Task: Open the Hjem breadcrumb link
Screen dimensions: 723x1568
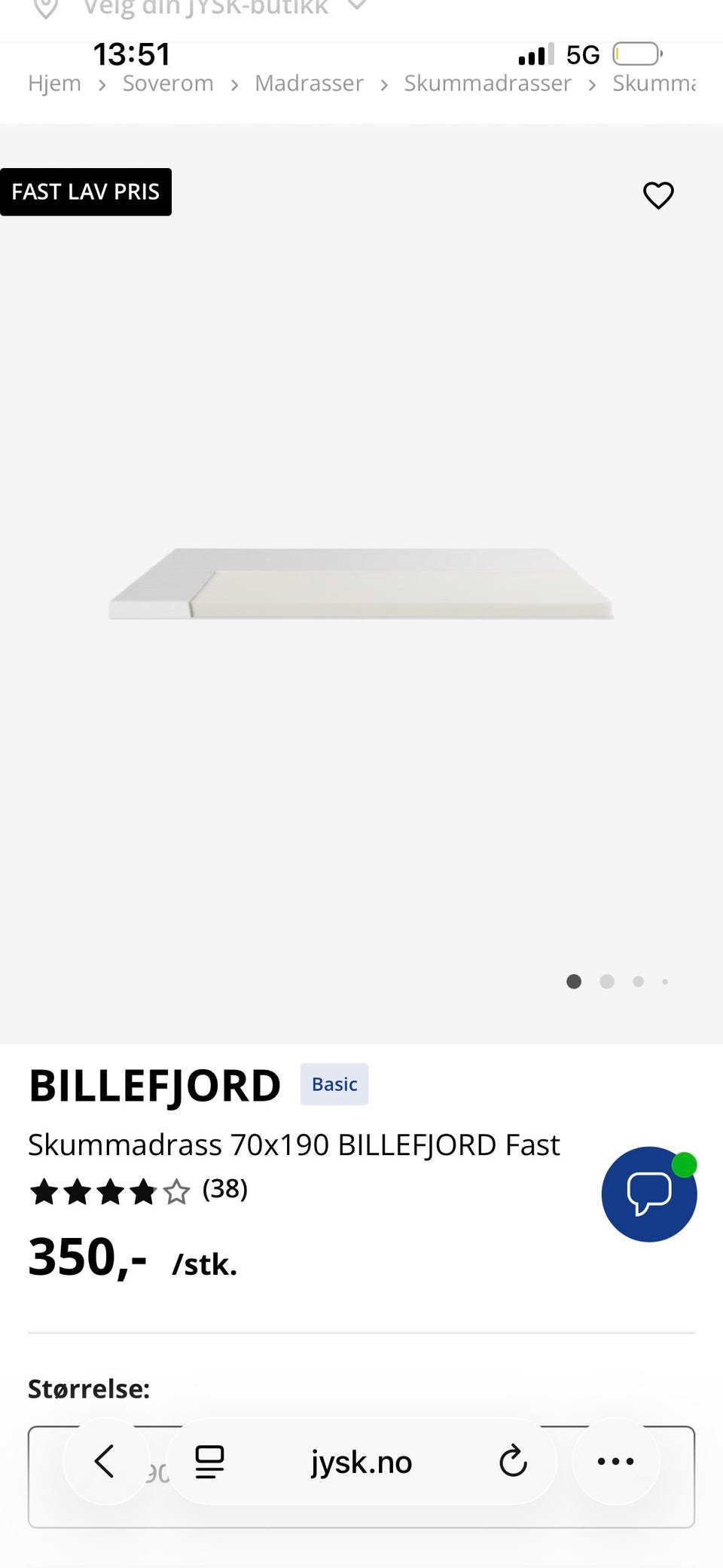Action: [x=54, y=83]
